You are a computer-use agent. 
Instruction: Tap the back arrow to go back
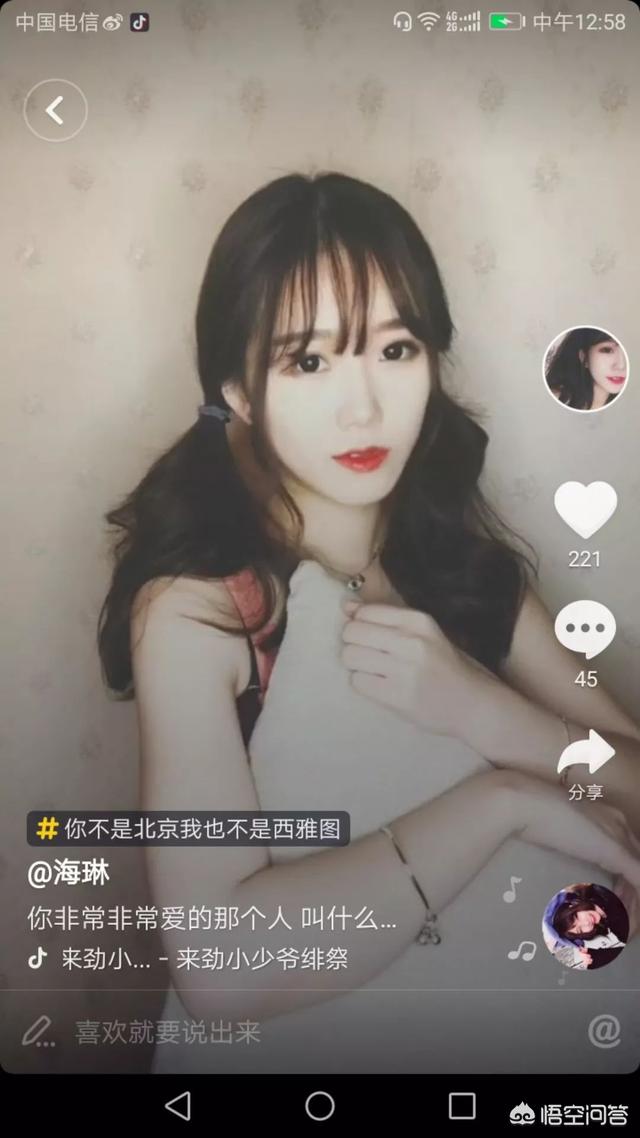[55, 111]
